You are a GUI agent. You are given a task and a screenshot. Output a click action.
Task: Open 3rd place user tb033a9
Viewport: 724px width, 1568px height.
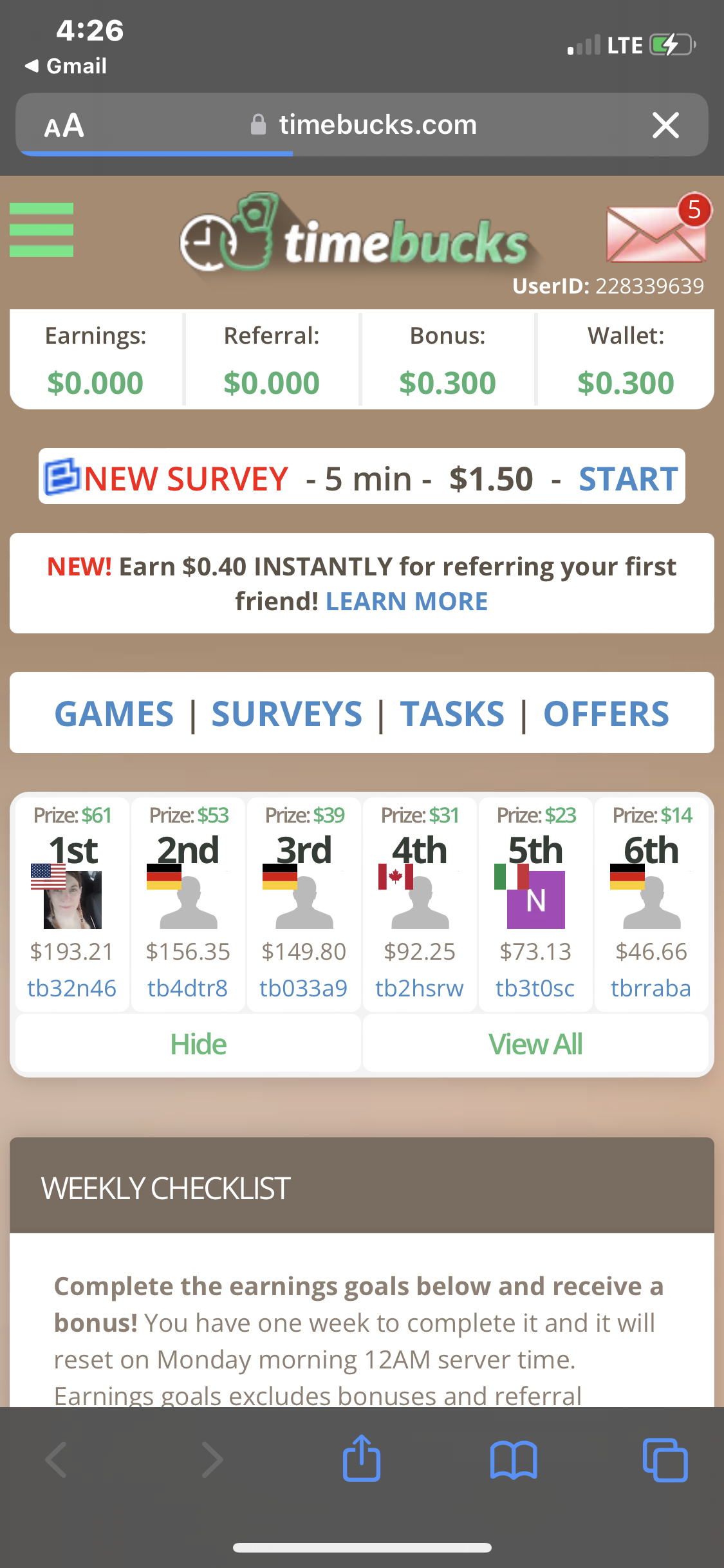(304, 988)
